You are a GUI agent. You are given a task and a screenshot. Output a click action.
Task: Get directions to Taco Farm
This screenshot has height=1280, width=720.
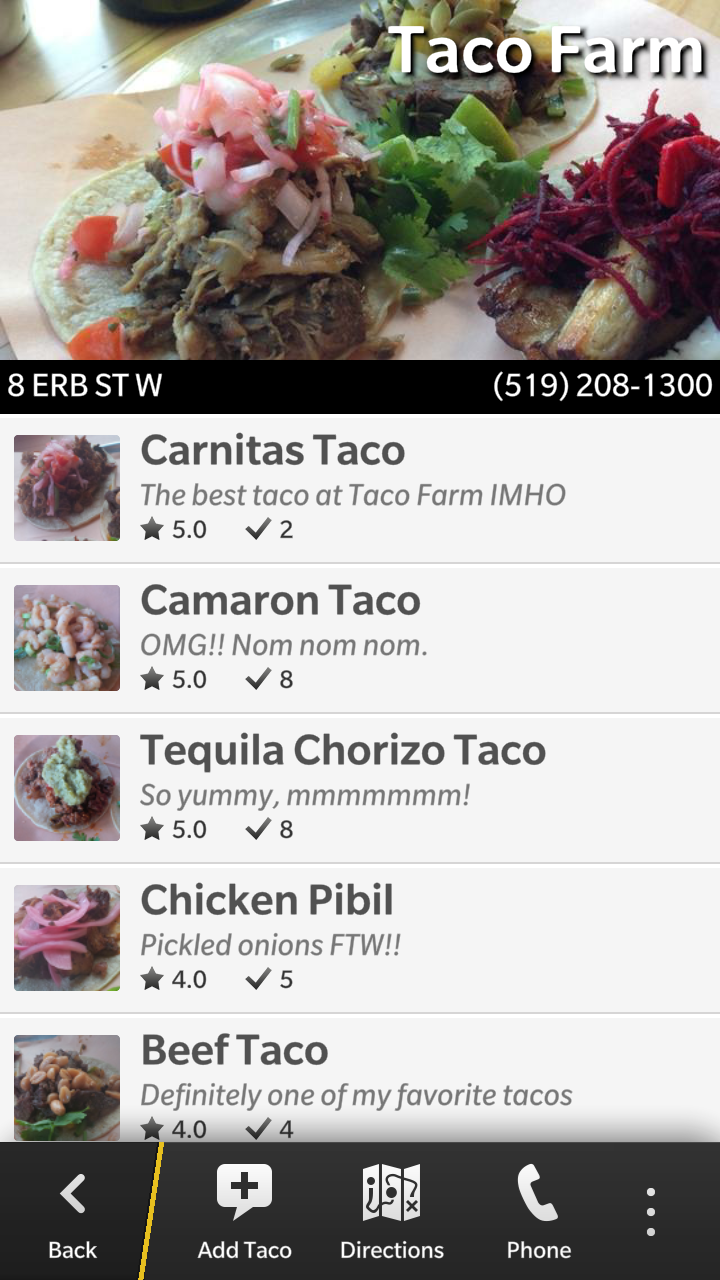pyautogui.click(x=391, y=1212)
